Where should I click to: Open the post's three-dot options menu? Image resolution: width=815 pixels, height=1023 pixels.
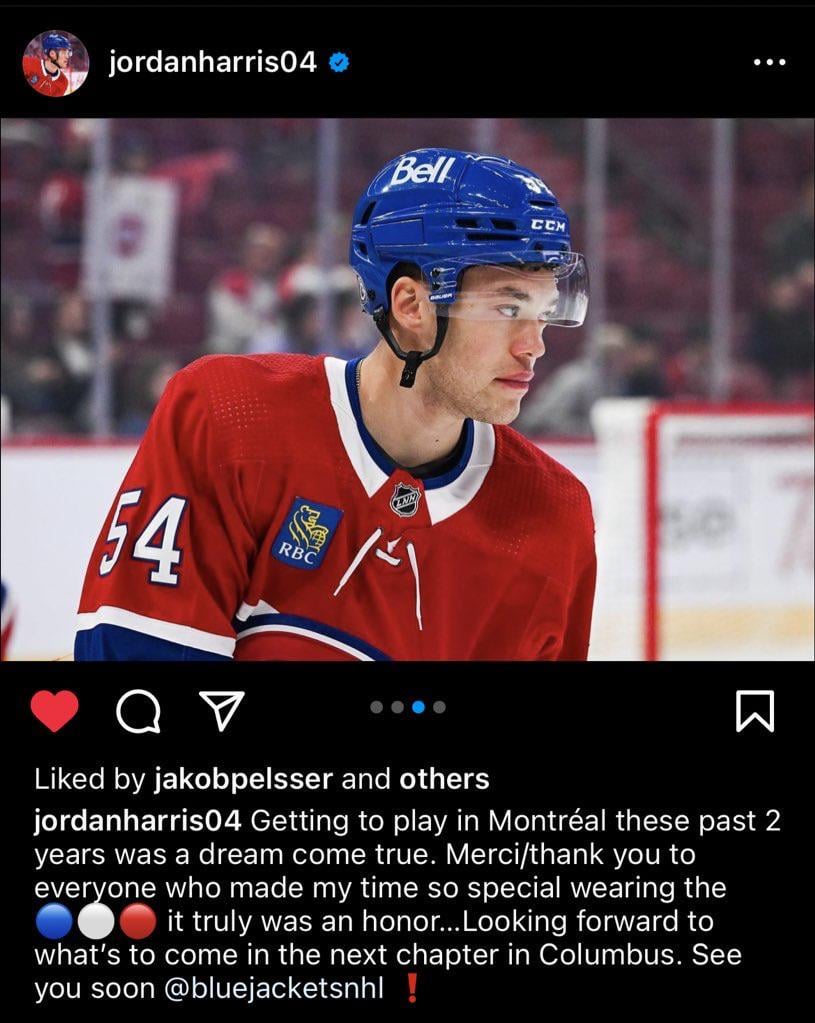point(769,62)
